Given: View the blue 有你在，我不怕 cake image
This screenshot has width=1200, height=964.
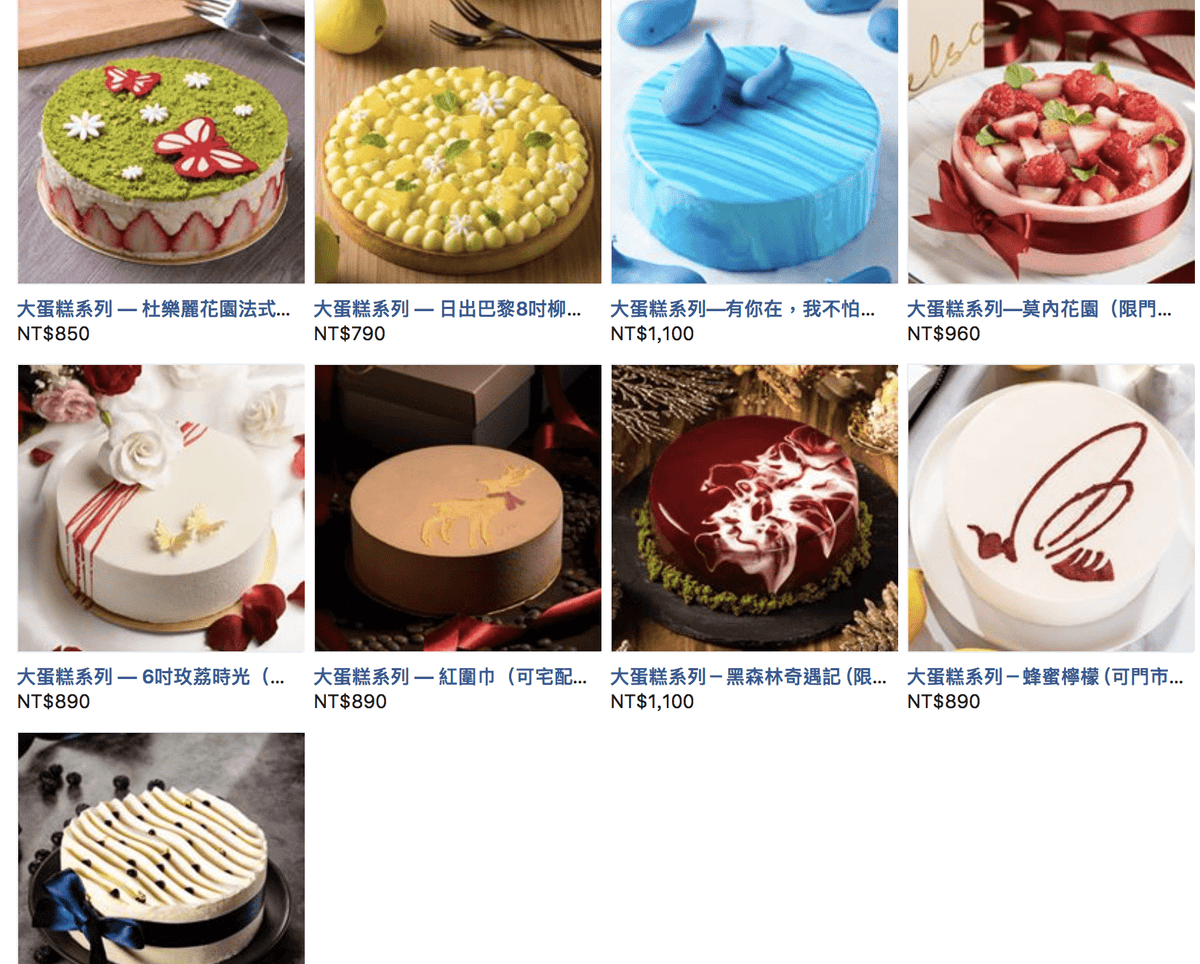Looking at the screenshot, I should tap(754, 142).
